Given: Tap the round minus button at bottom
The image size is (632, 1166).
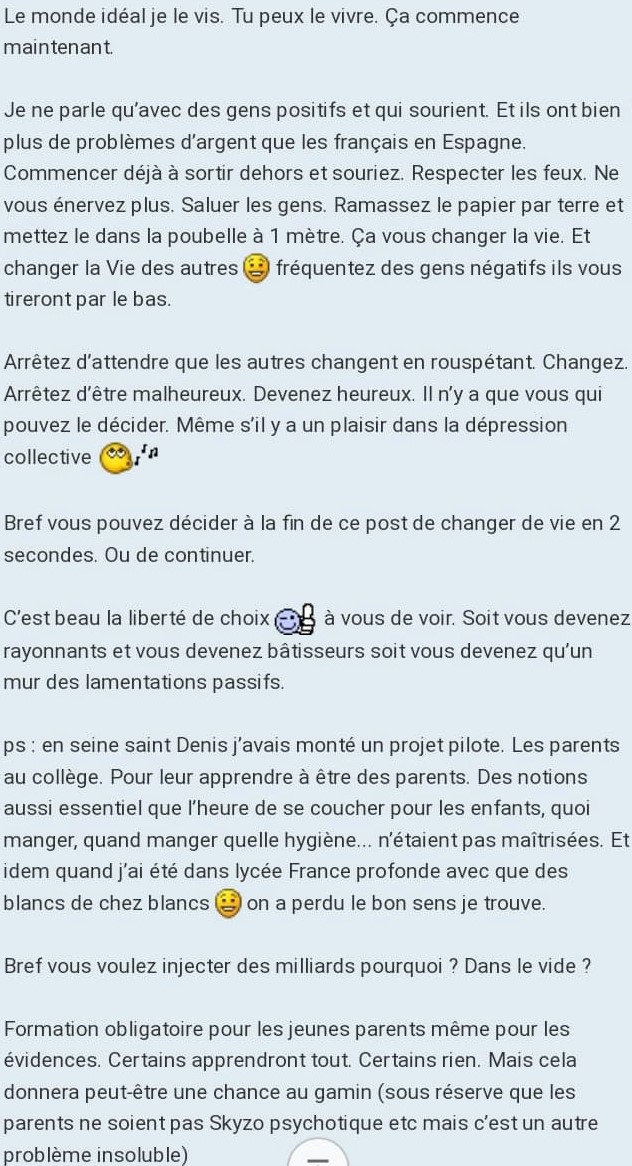Looking at the screenshot, I should 318,1155.
